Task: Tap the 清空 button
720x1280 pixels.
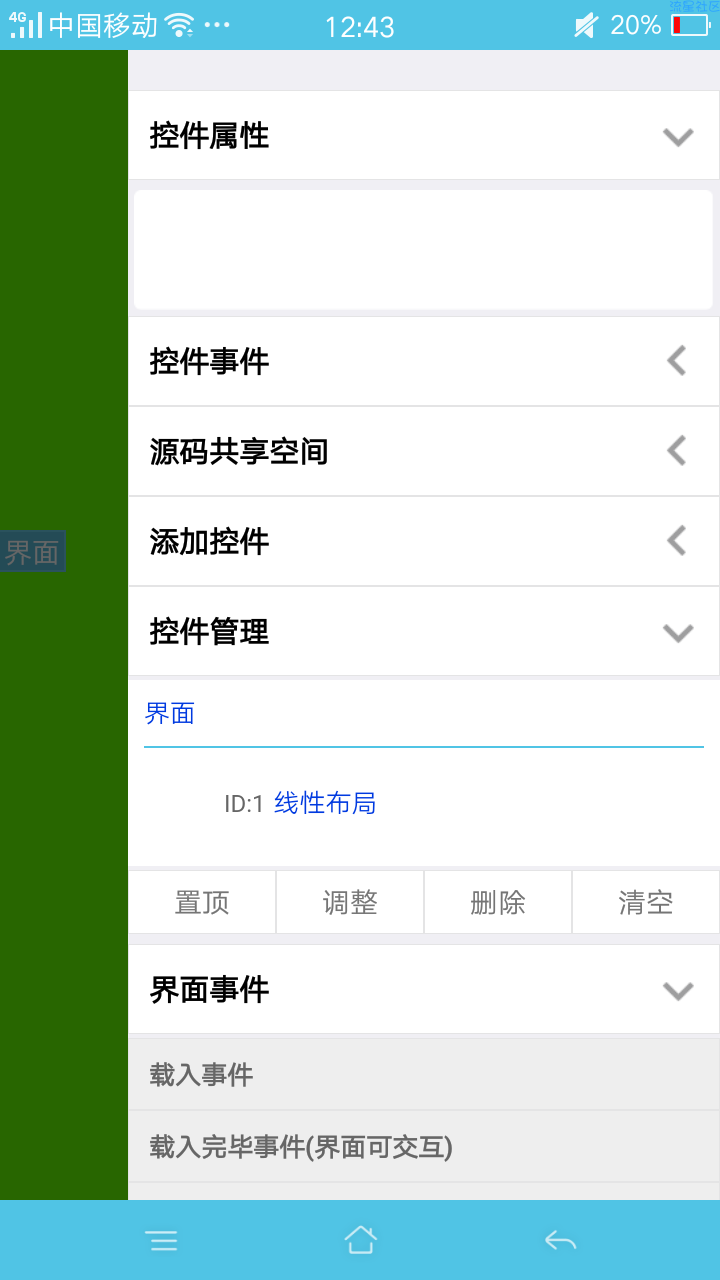Action: [645, 902]
